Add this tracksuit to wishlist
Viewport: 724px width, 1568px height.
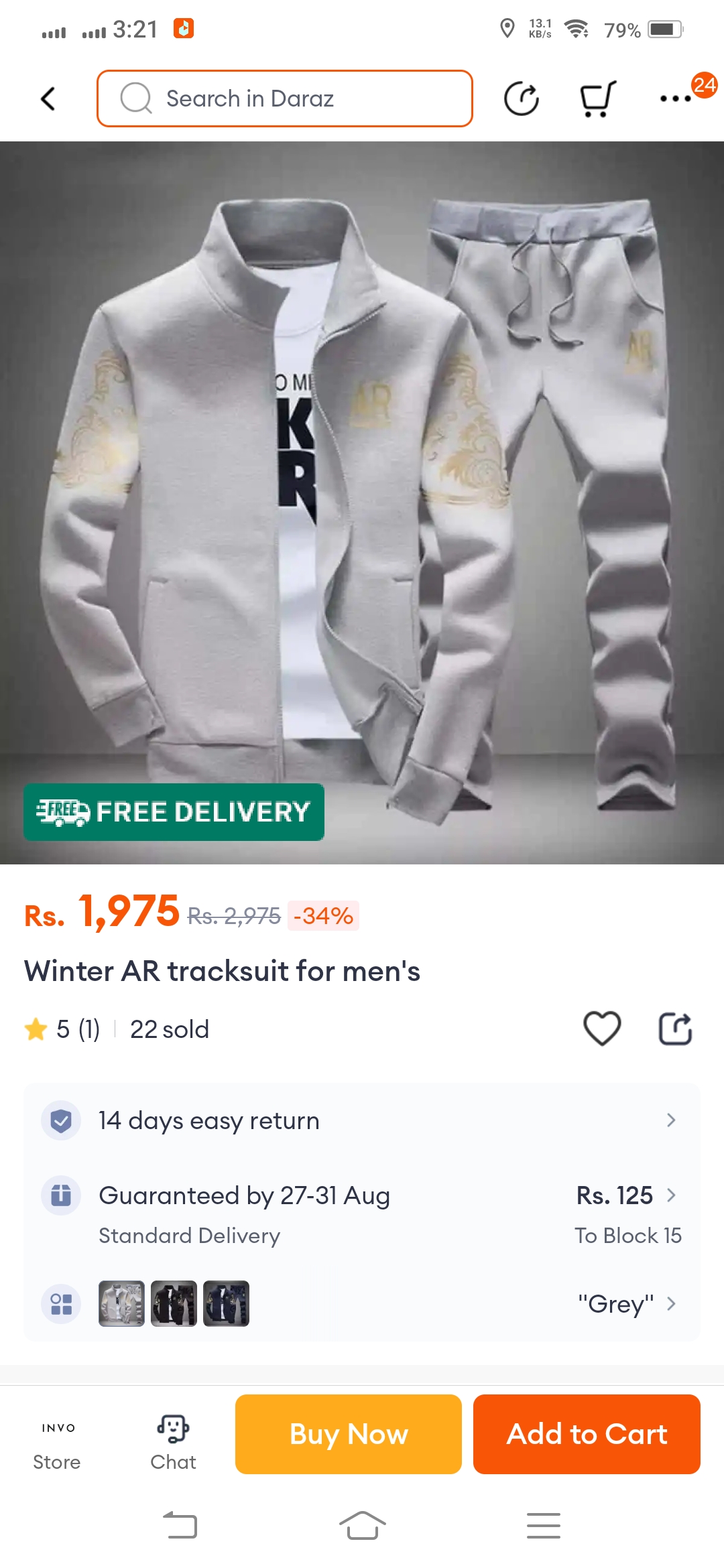click(602, 1029)
